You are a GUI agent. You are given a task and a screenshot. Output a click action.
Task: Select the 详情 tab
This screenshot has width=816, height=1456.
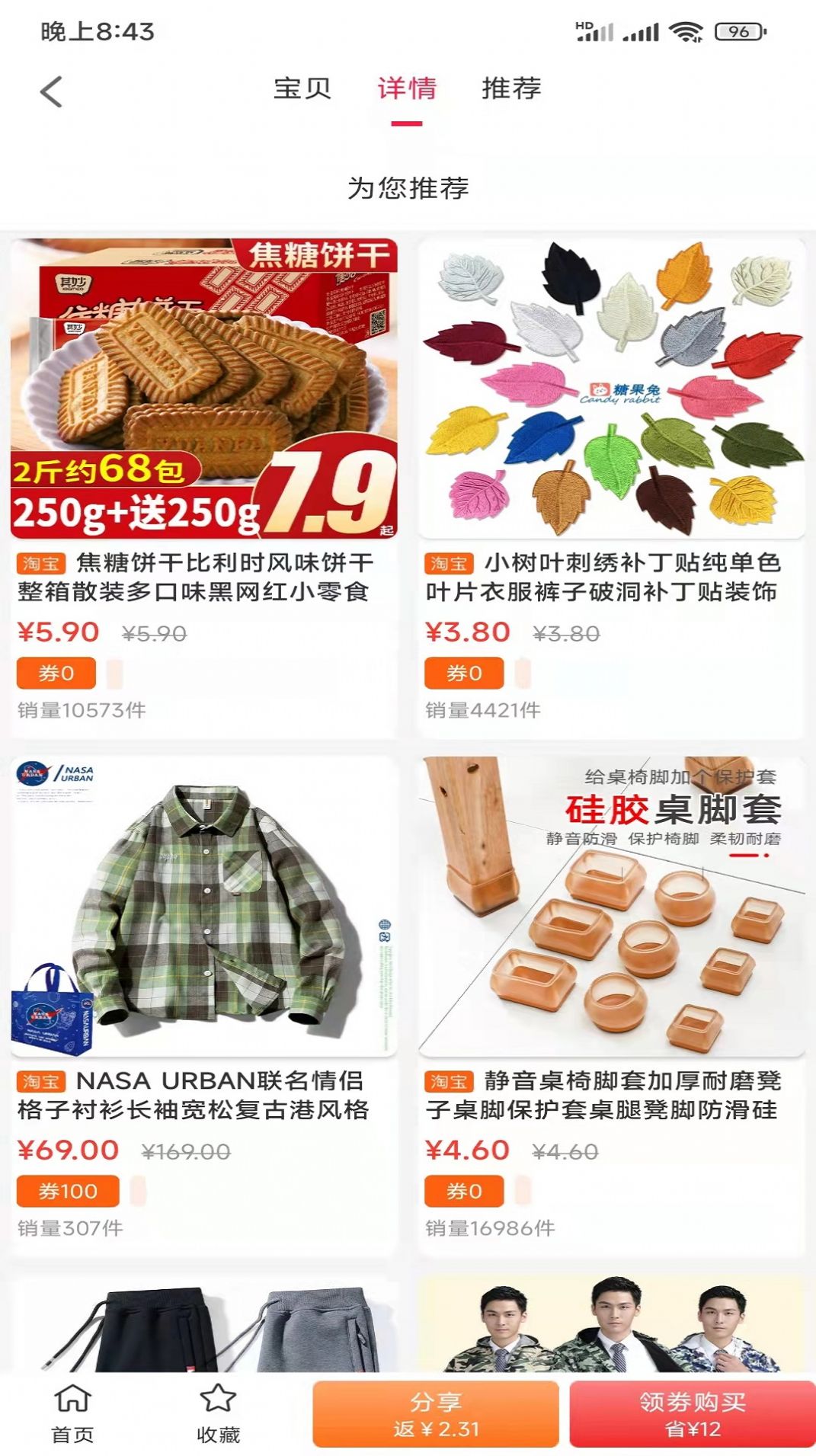pos(406,90)
